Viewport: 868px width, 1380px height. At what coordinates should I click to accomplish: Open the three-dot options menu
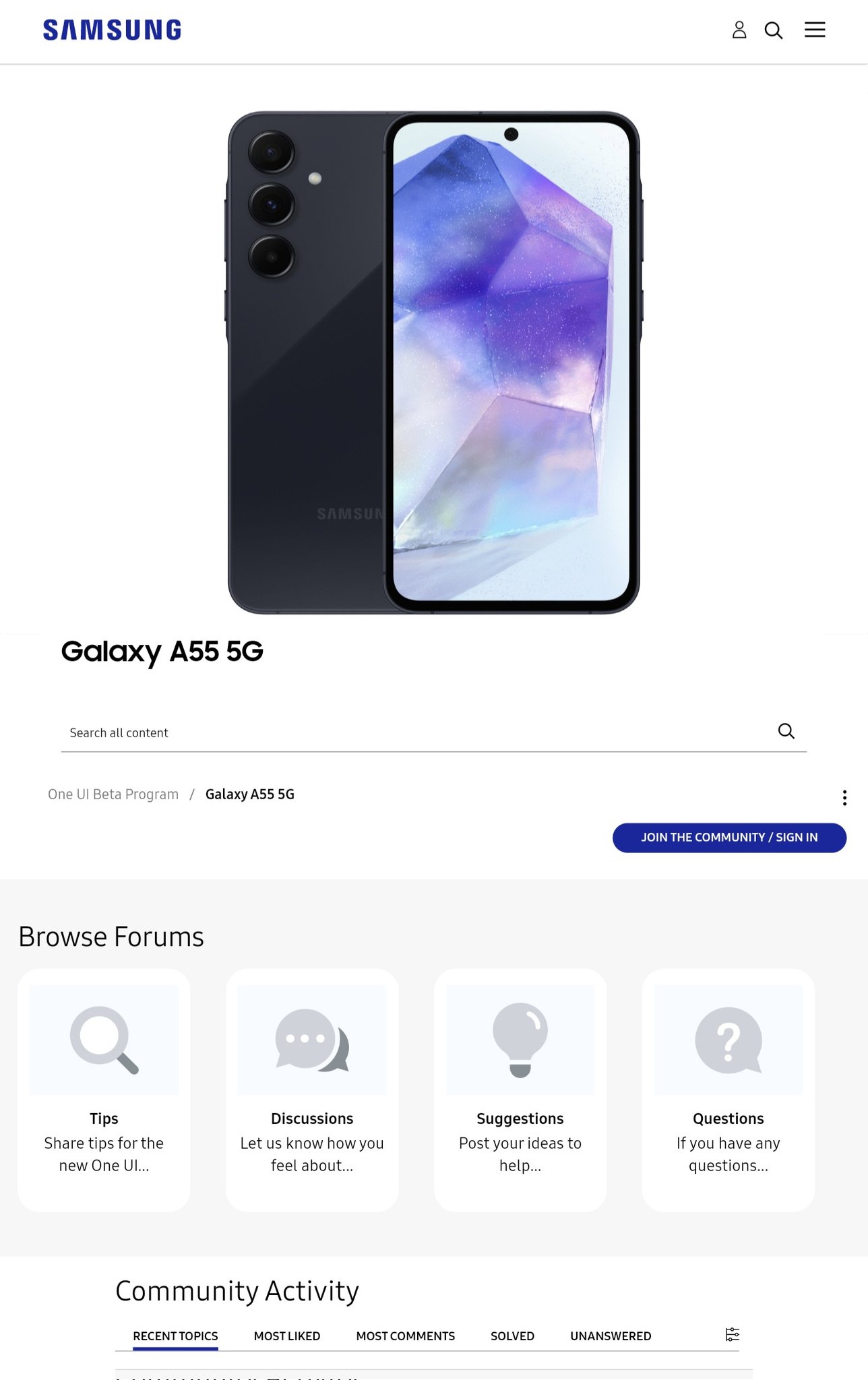click(x=844, y=798)
